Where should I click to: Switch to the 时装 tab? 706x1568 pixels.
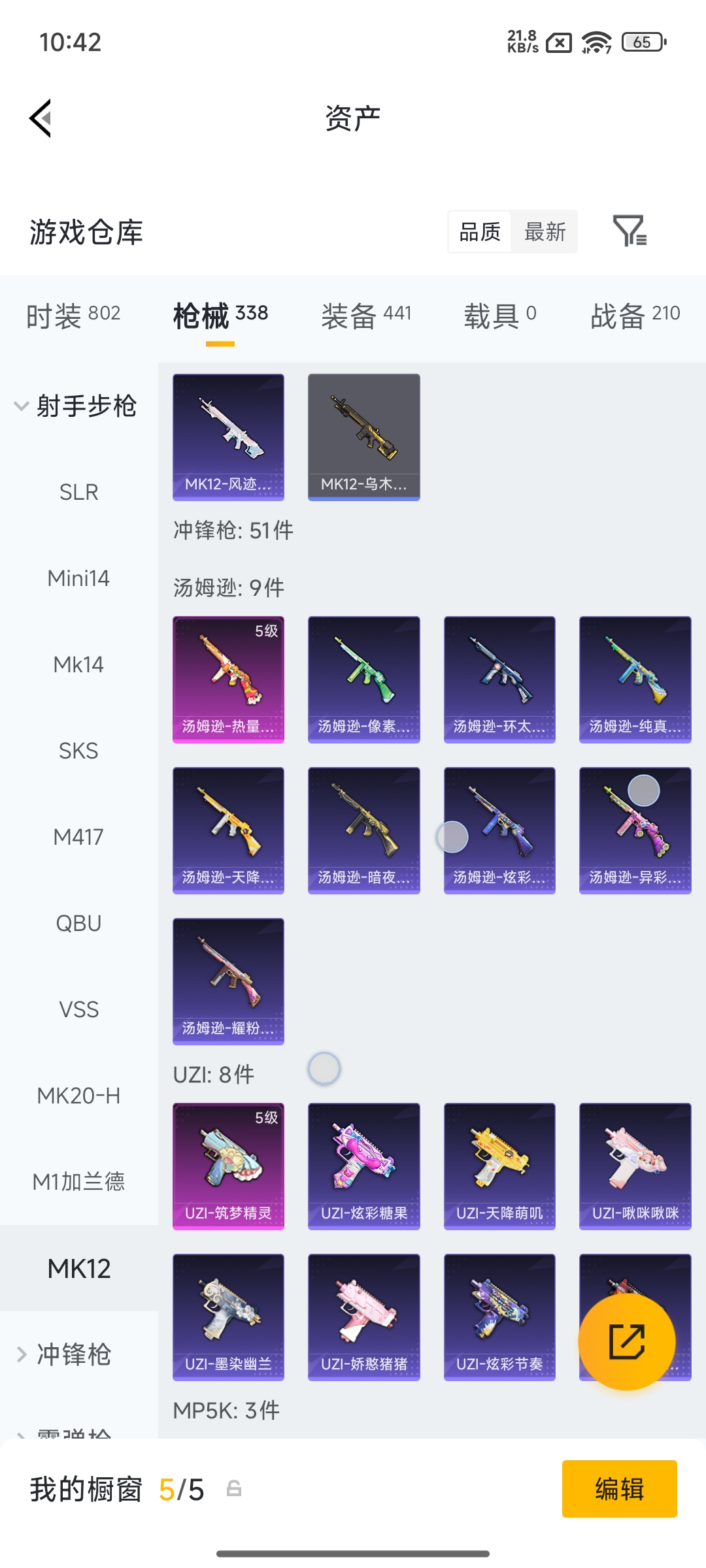click(x=73, y=316)
